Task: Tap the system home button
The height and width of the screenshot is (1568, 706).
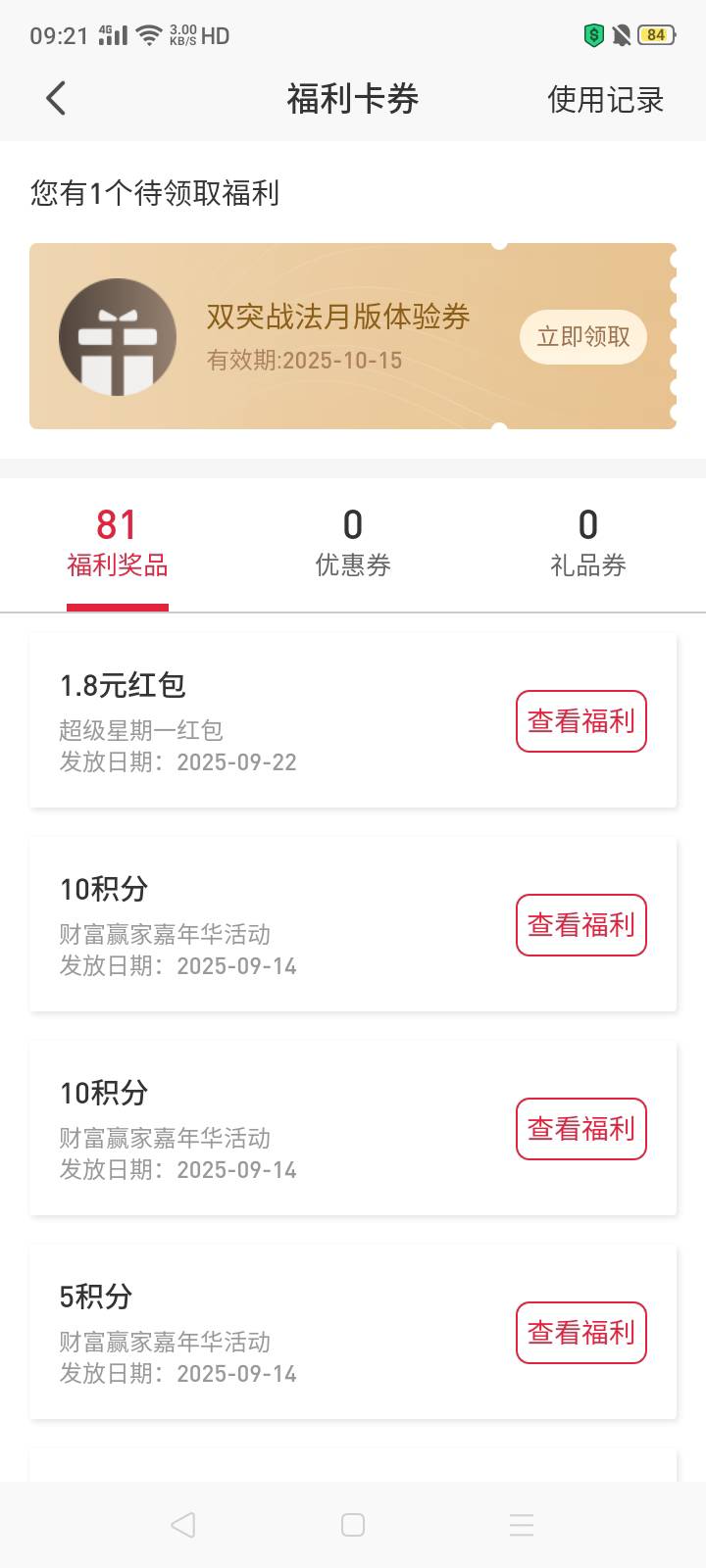Action: [353, 1525]
